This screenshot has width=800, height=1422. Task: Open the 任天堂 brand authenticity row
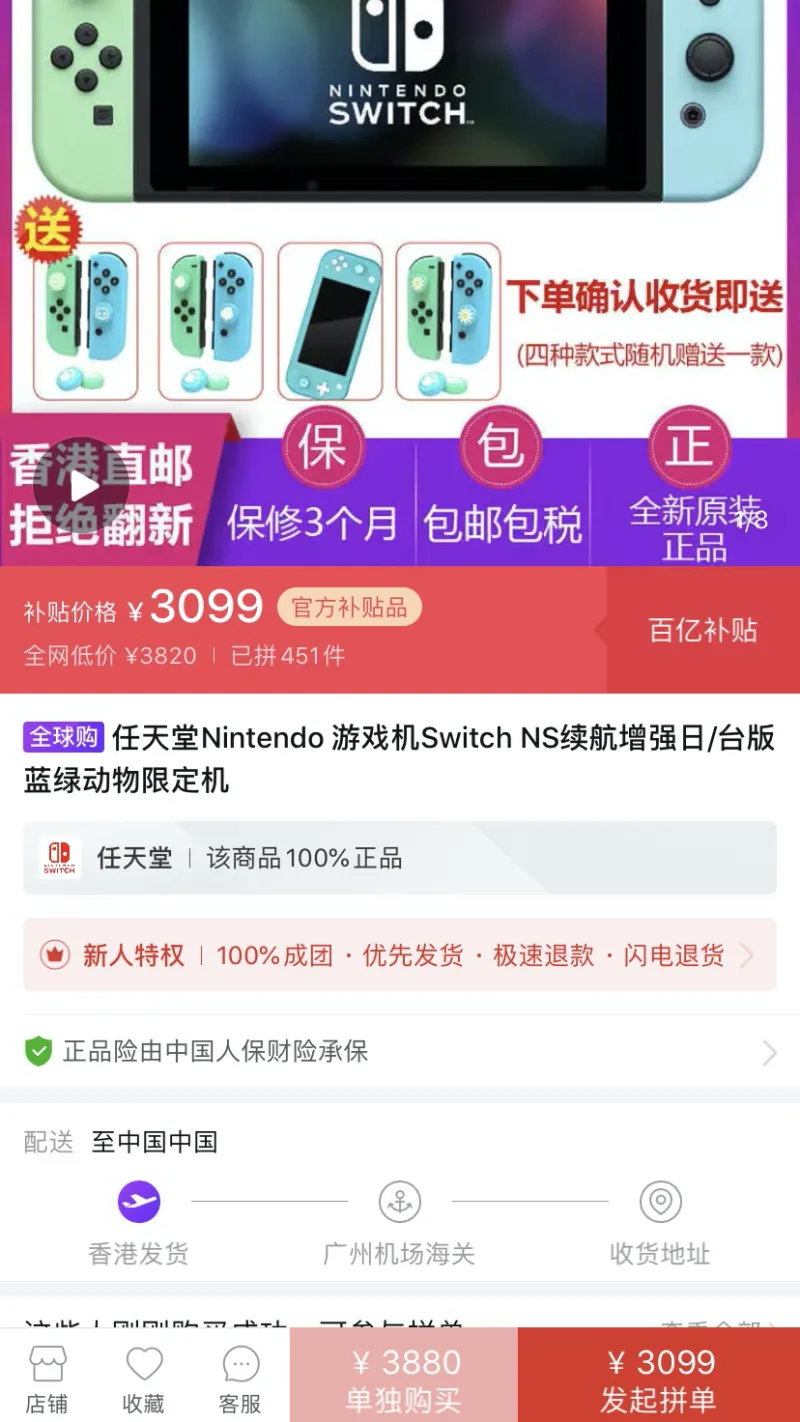click(x=400, y=858)
